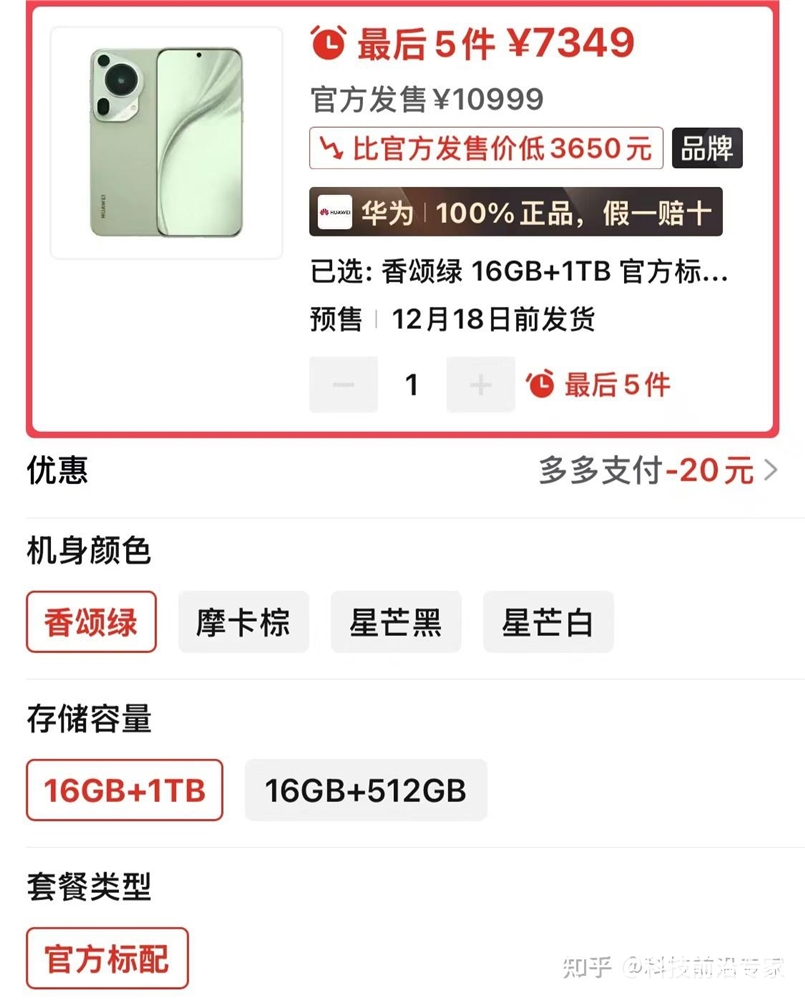Choose the 星芒黑 body color
The width and height of the screenshot is (805, 1000).
point(395,622)
